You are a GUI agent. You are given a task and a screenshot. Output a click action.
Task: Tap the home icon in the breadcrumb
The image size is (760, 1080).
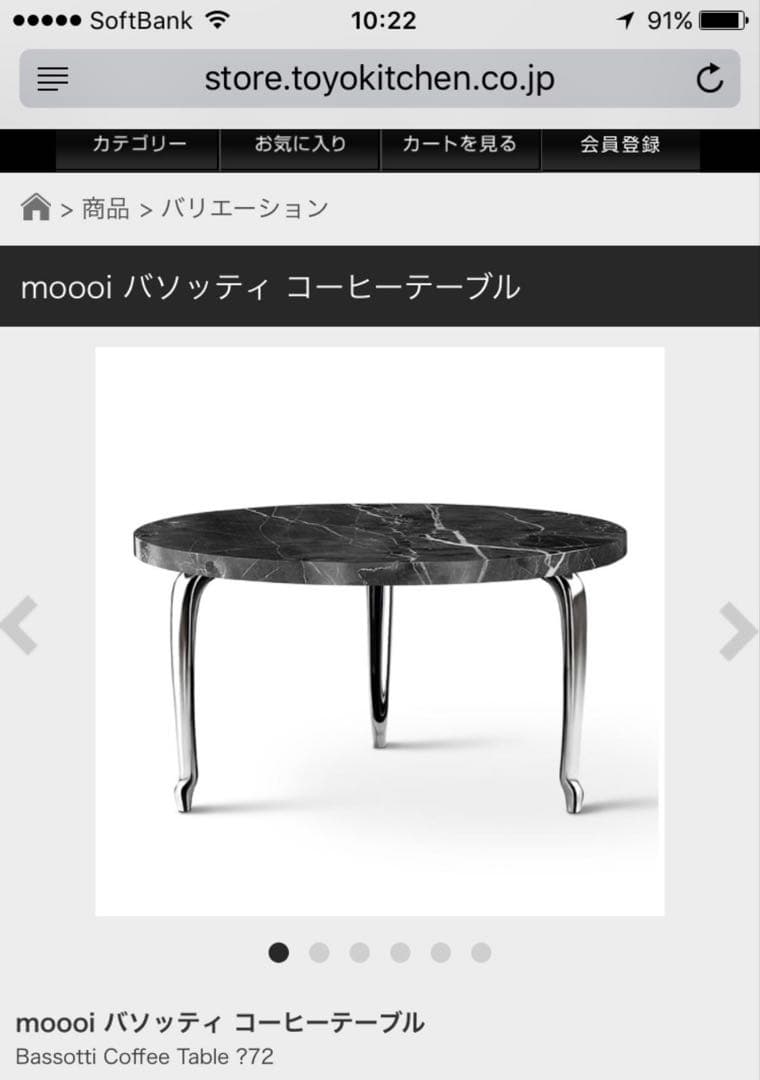coord(38,207)
